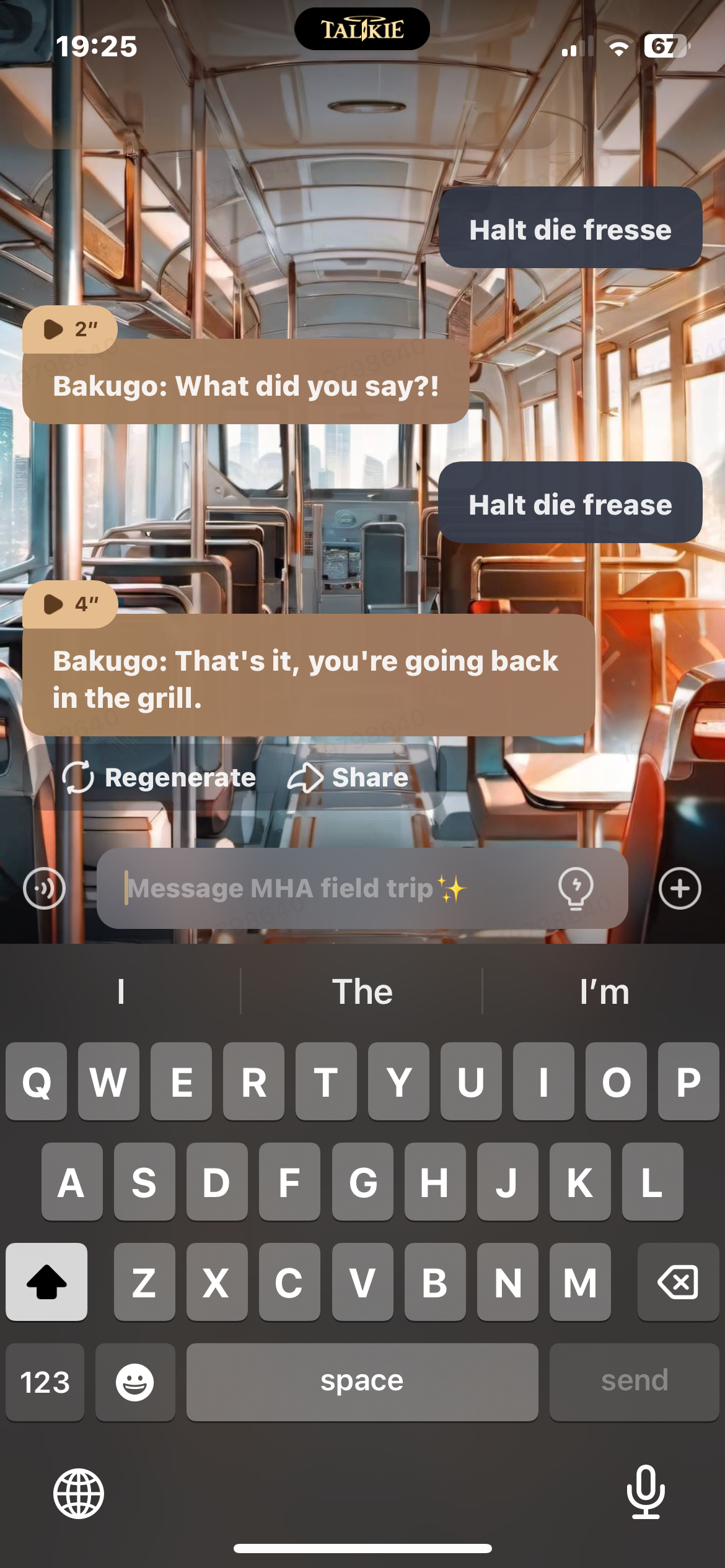Choose keyboard suggestion "The"
Image resolution: width=725 pixels, height=1568 pixels.
(x=362, y=992)
